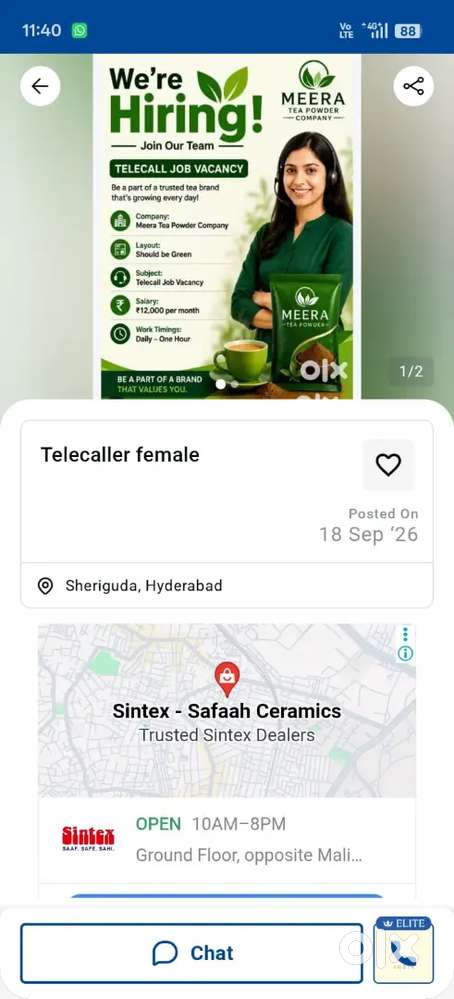The width and height of the screenshot is (454, 999).
Task: Call the seller via Elite phone button
Action: (x=404, y=951)
